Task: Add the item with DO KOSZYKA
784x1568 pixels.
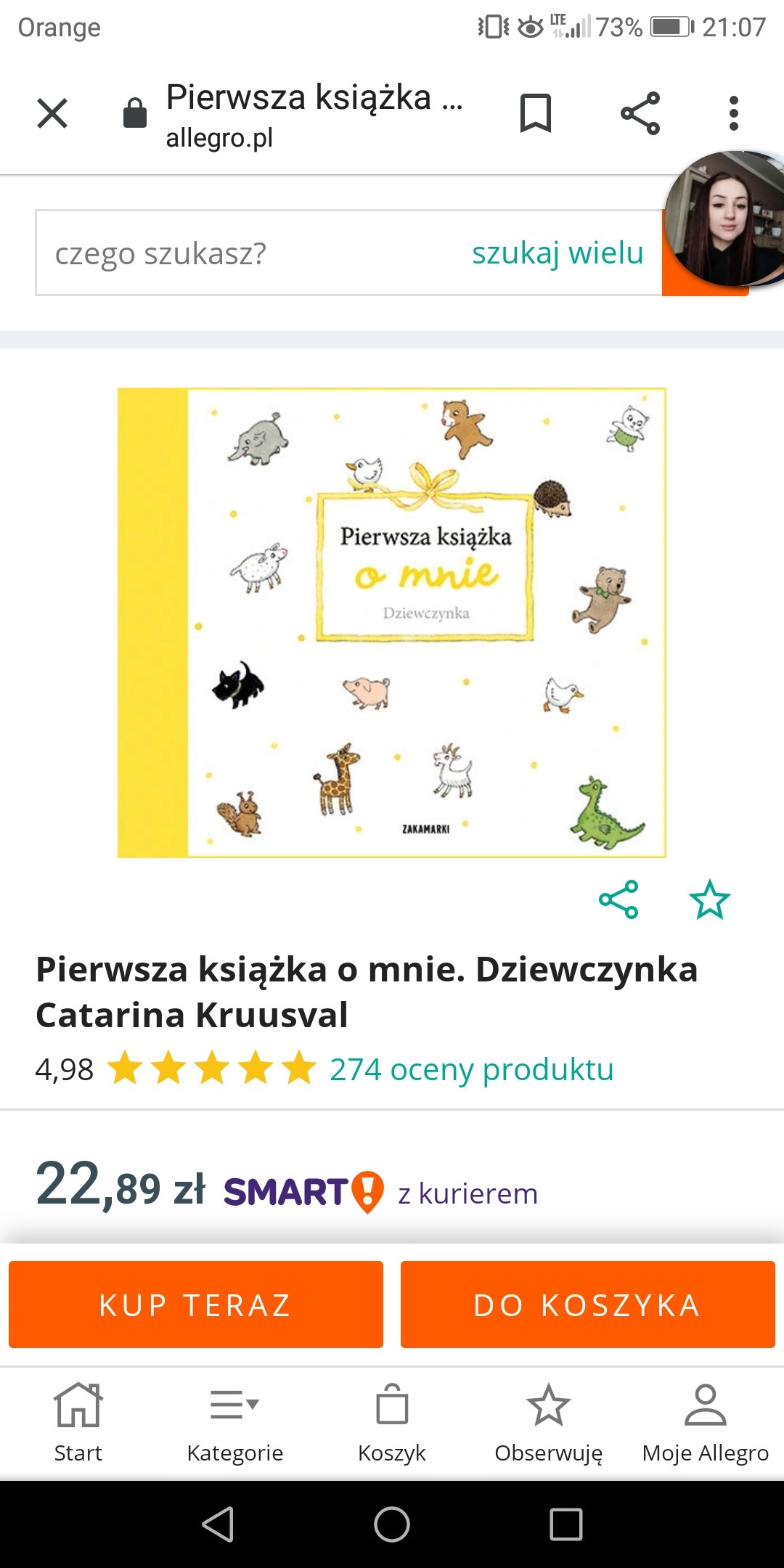Action: [x=587, y=1304]
